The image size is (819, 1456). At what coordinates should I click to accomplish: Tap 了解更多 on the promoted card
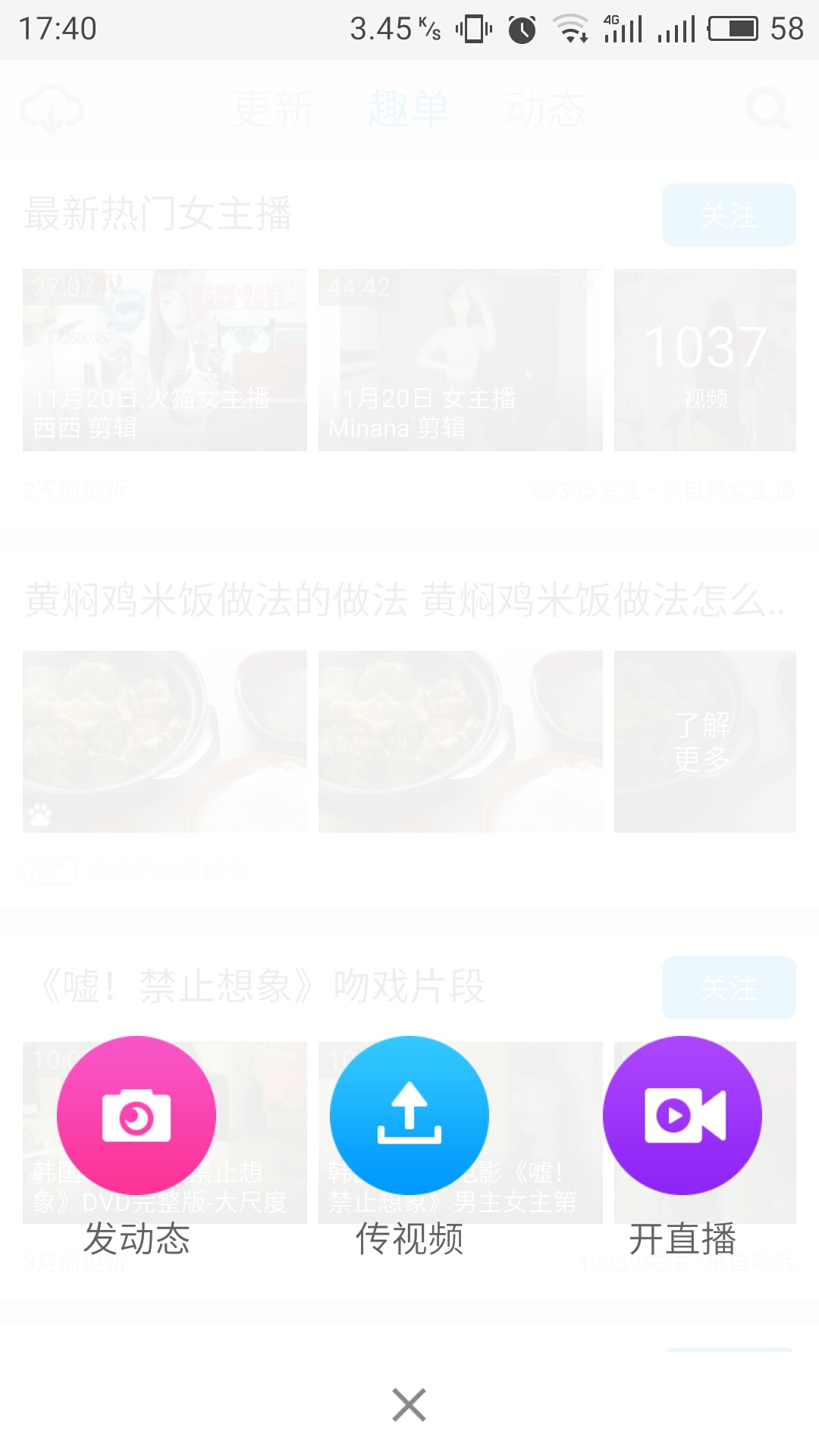pos(704,742)
